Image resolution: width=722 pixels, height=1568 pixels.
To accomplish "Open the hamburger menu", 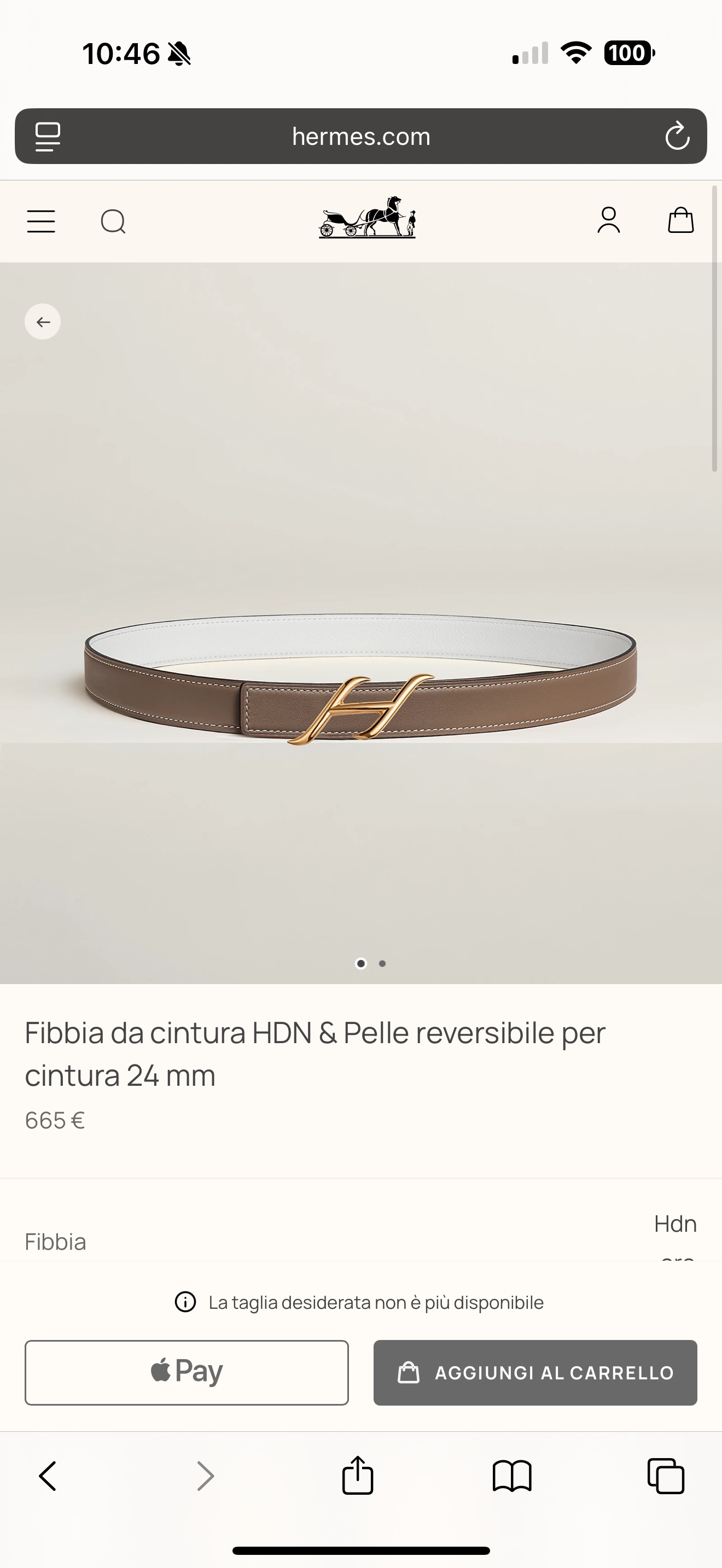I will 41,221.
